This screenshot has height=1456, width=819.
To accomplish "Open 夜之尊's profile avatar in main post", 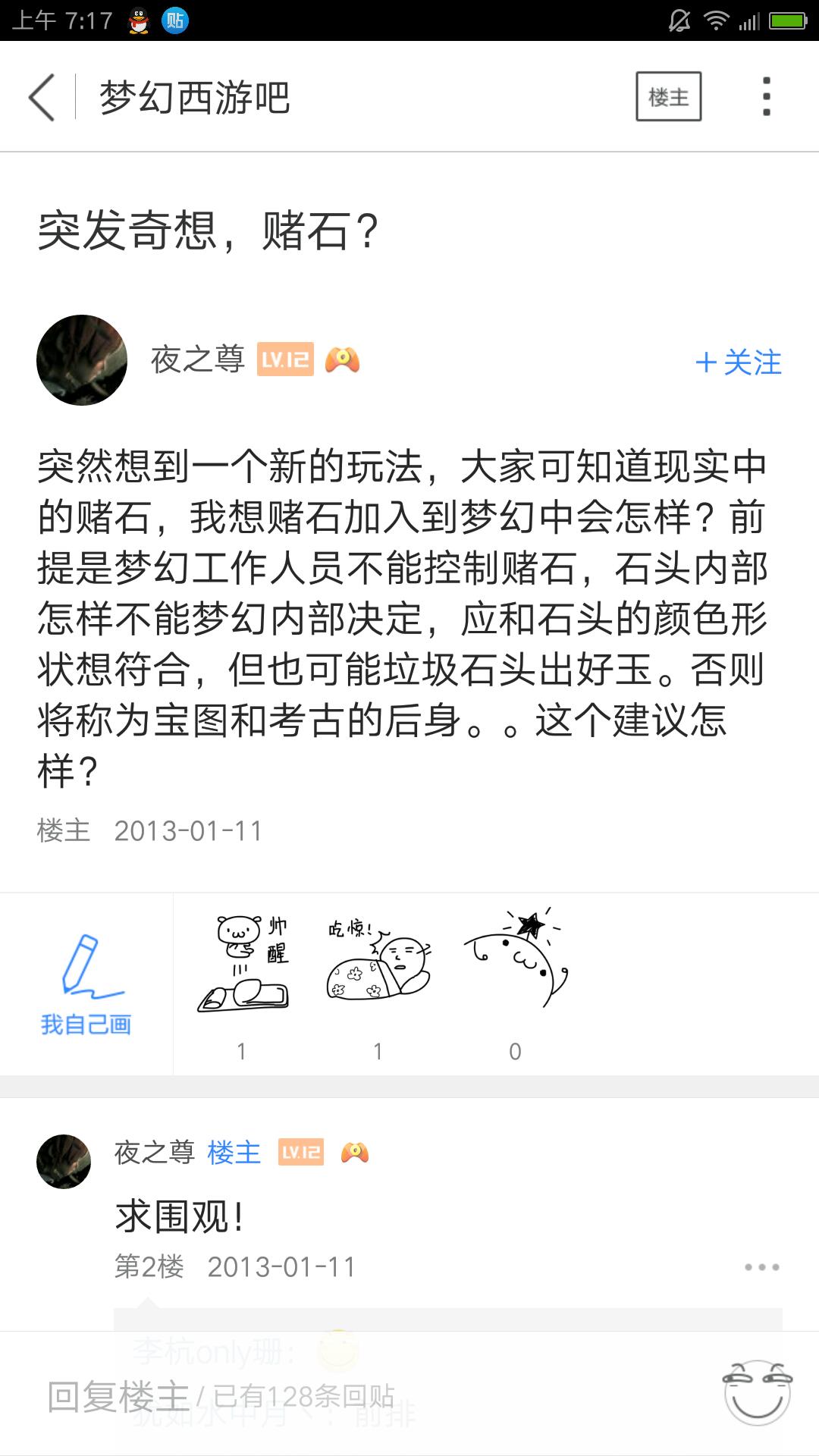I will (82, 360).
